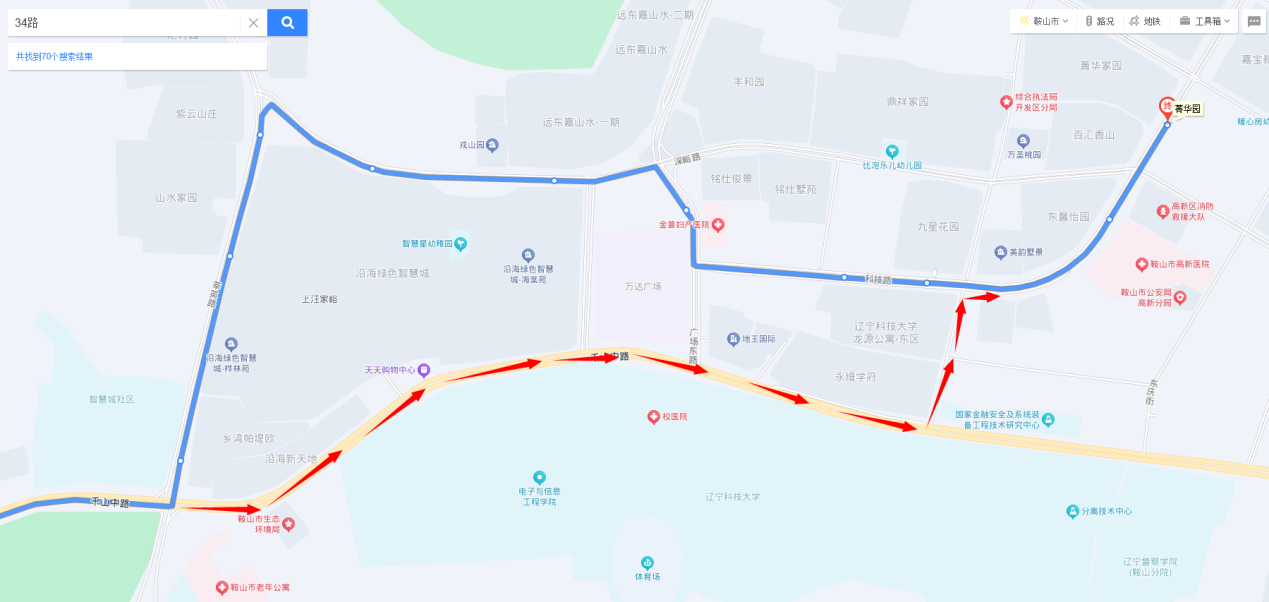This screenshot has width=1269, height=602.
Task: Show the 地铁 subway map
Action: point(1145,21)
